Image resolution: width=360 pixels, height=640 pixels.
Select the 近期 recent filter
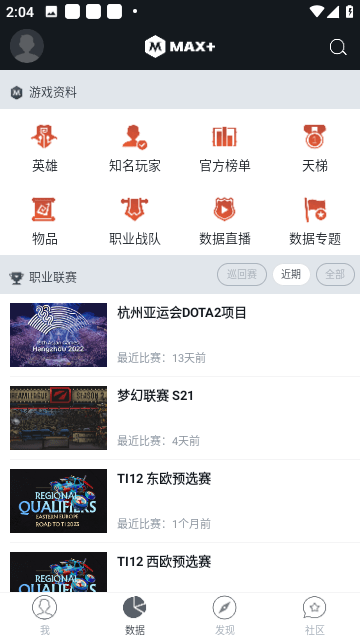(291, 274)
